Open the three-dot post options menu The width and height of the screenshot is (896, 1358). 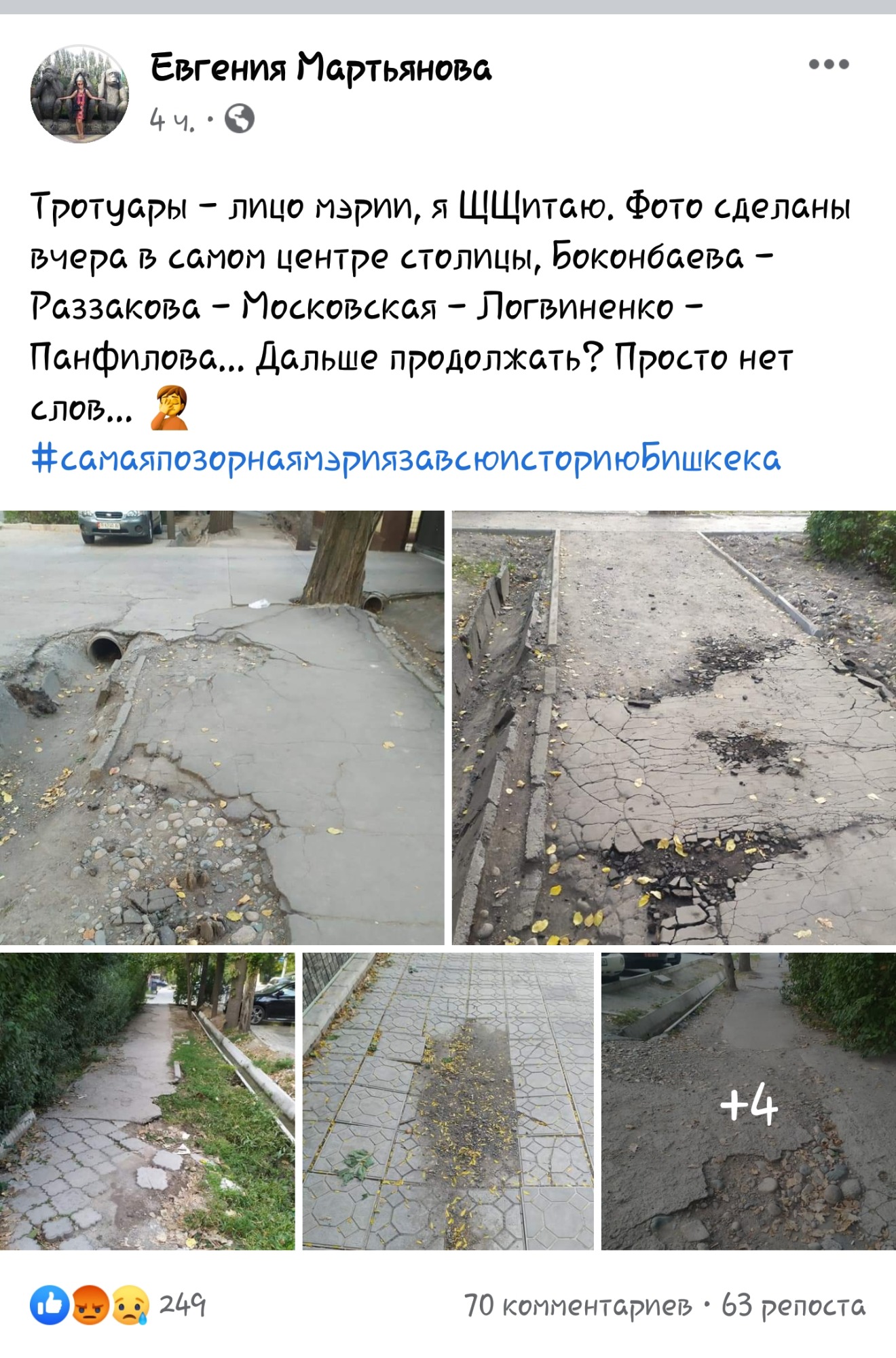click(x=829, y=65)
